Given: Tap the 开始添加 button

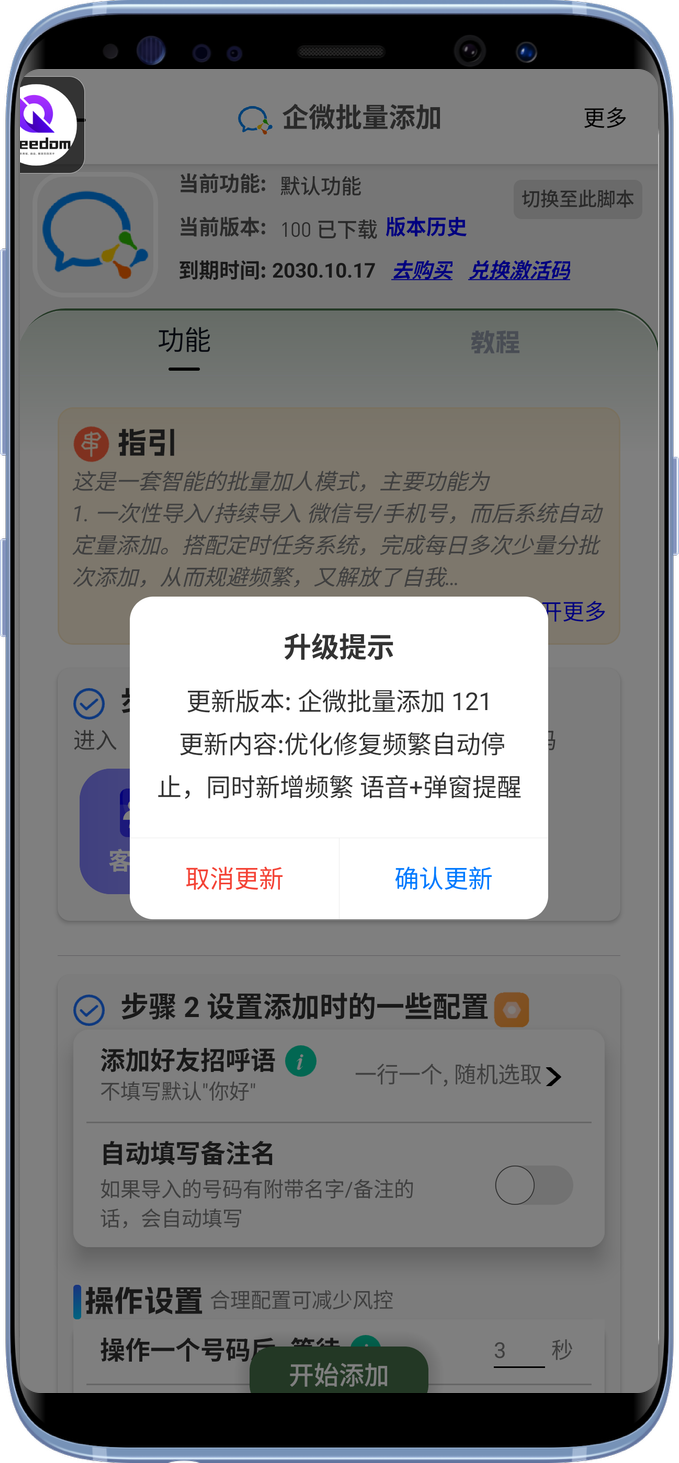Looking at the screenshot, I should coord(338,1375).
